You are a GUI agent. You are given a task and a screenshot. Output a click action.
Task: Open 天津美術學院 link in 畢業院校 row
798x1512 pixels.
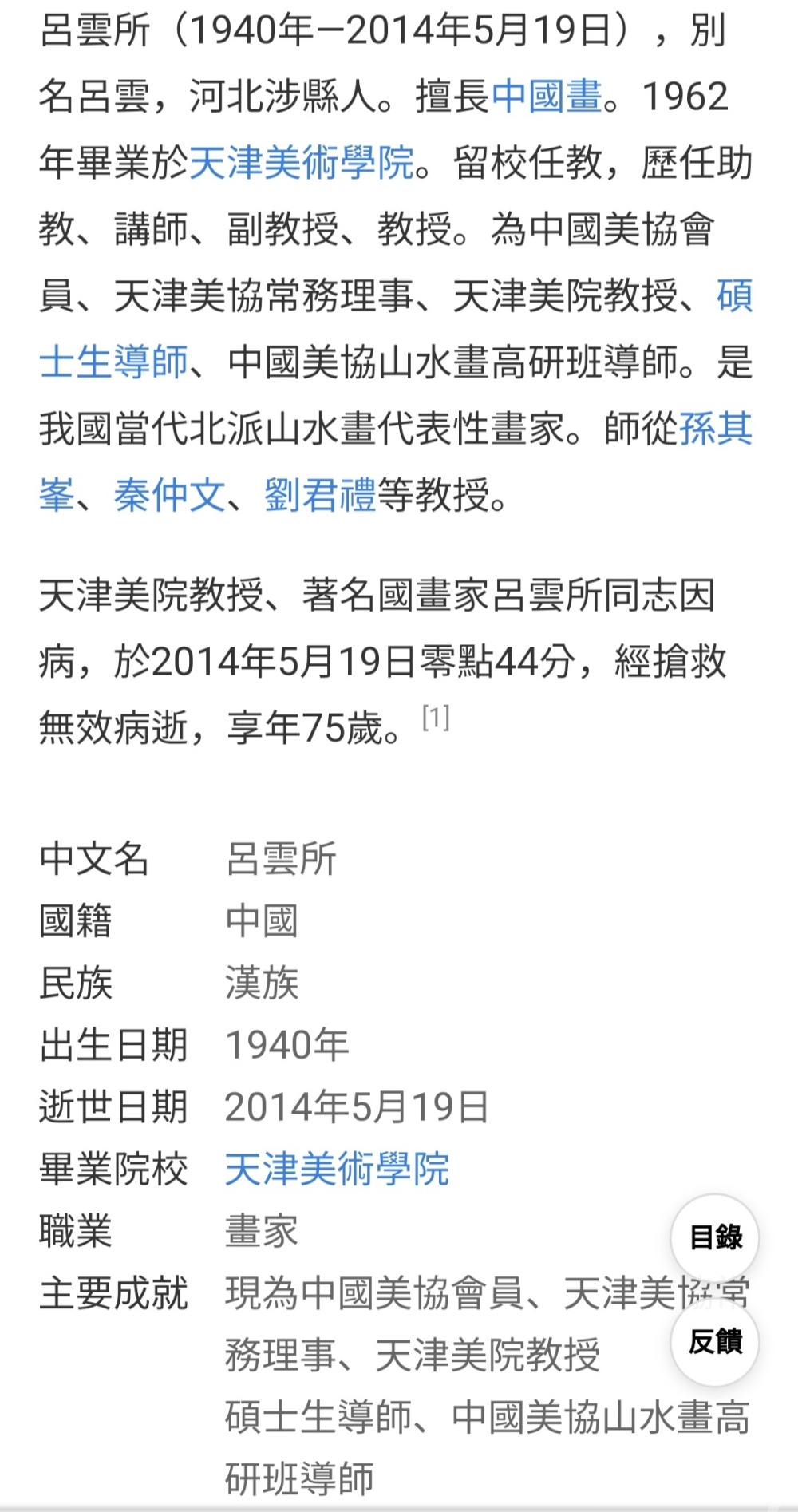pyautogui.click(x=337, y=1170)
